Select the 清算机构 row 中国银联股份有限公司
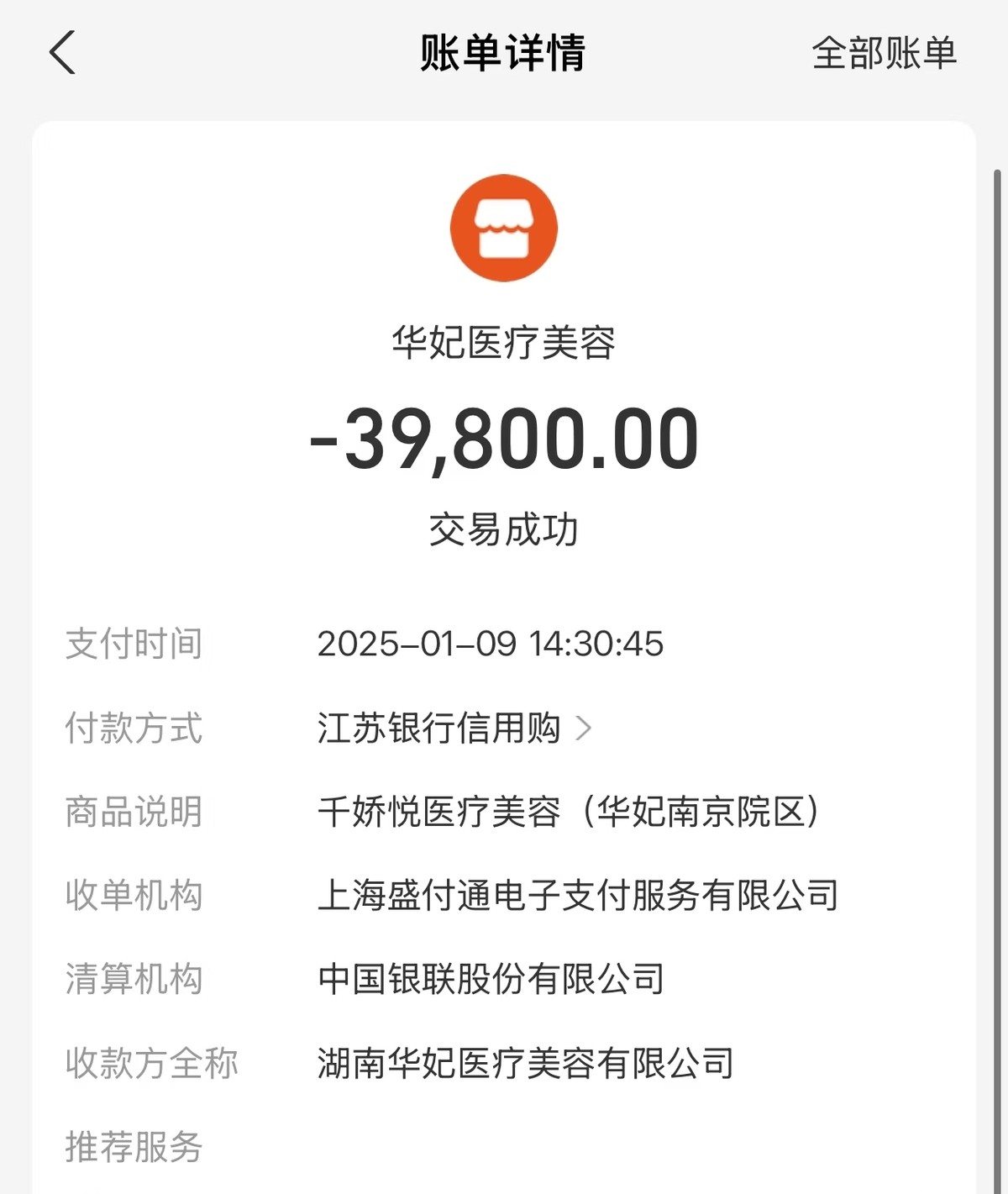The width and height of the screenshot is (1008, 1194). point(490,978)
